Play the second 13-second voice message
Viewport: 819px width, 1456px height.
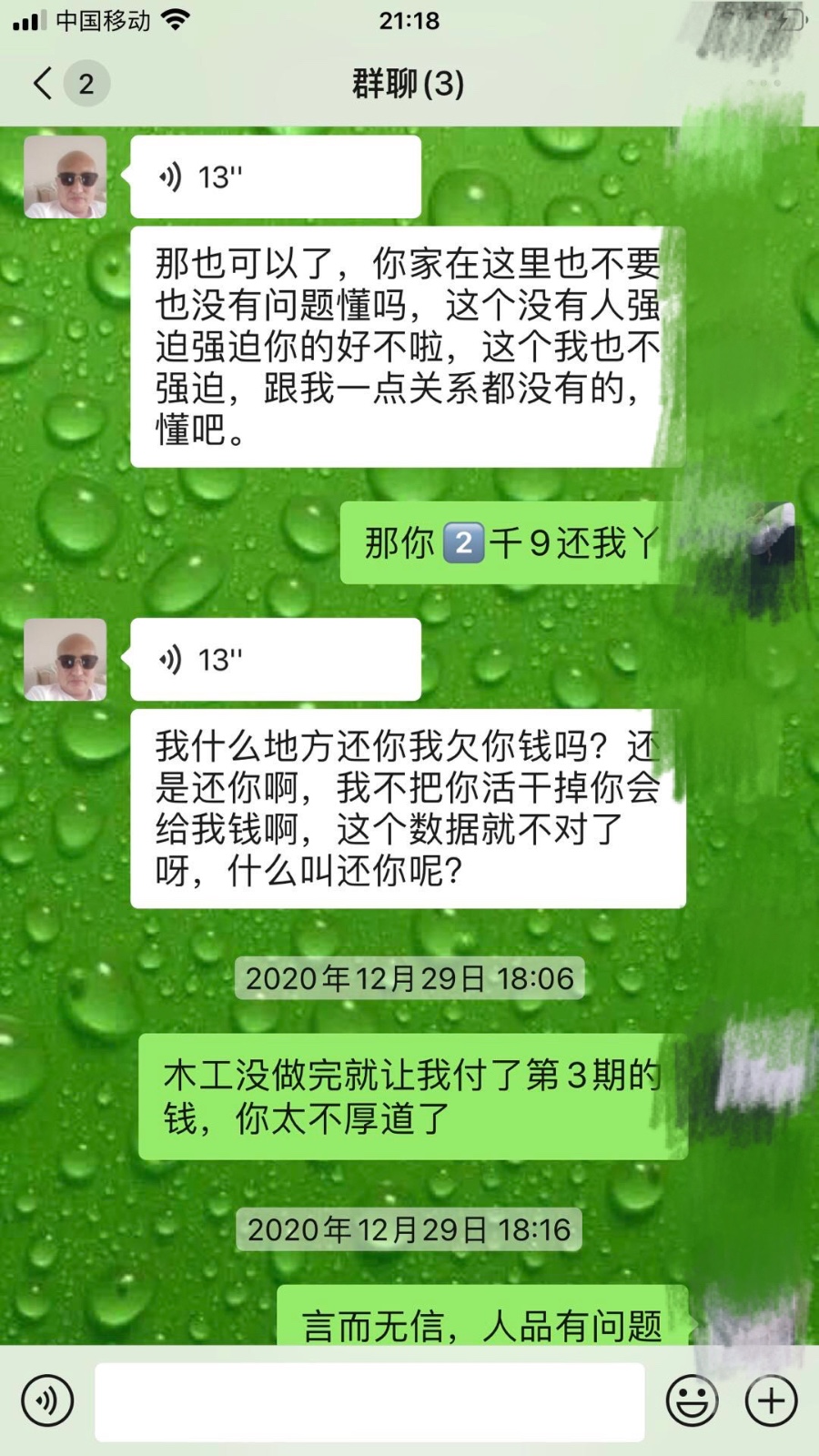pos(275,660)
